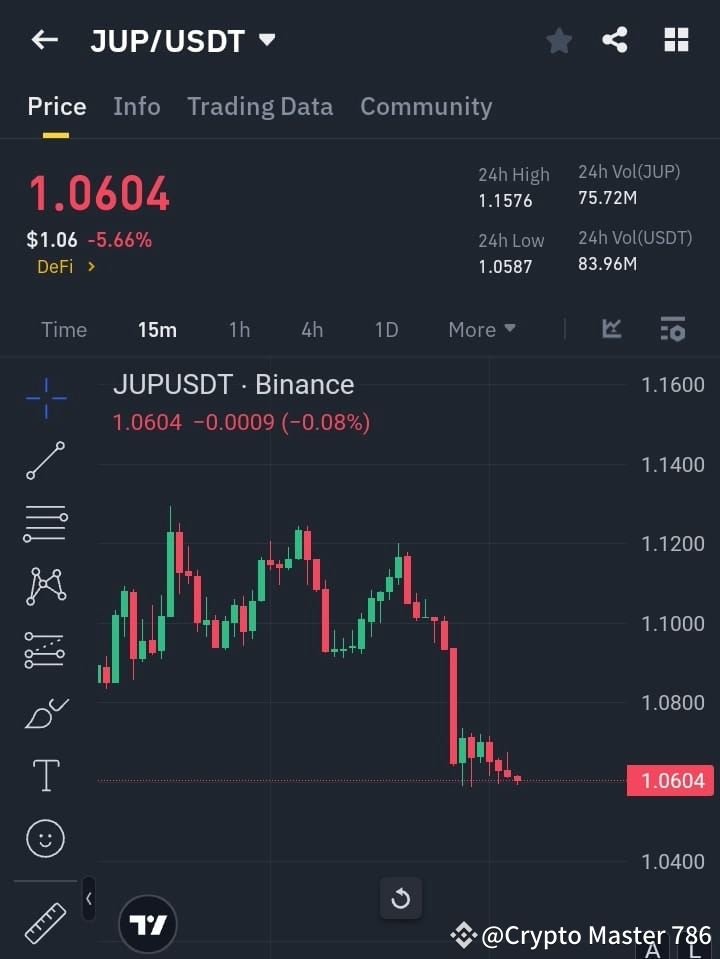This screenshot has height=959, width=720.
Task: Open the Community tab
Action: tap(426, 106)
